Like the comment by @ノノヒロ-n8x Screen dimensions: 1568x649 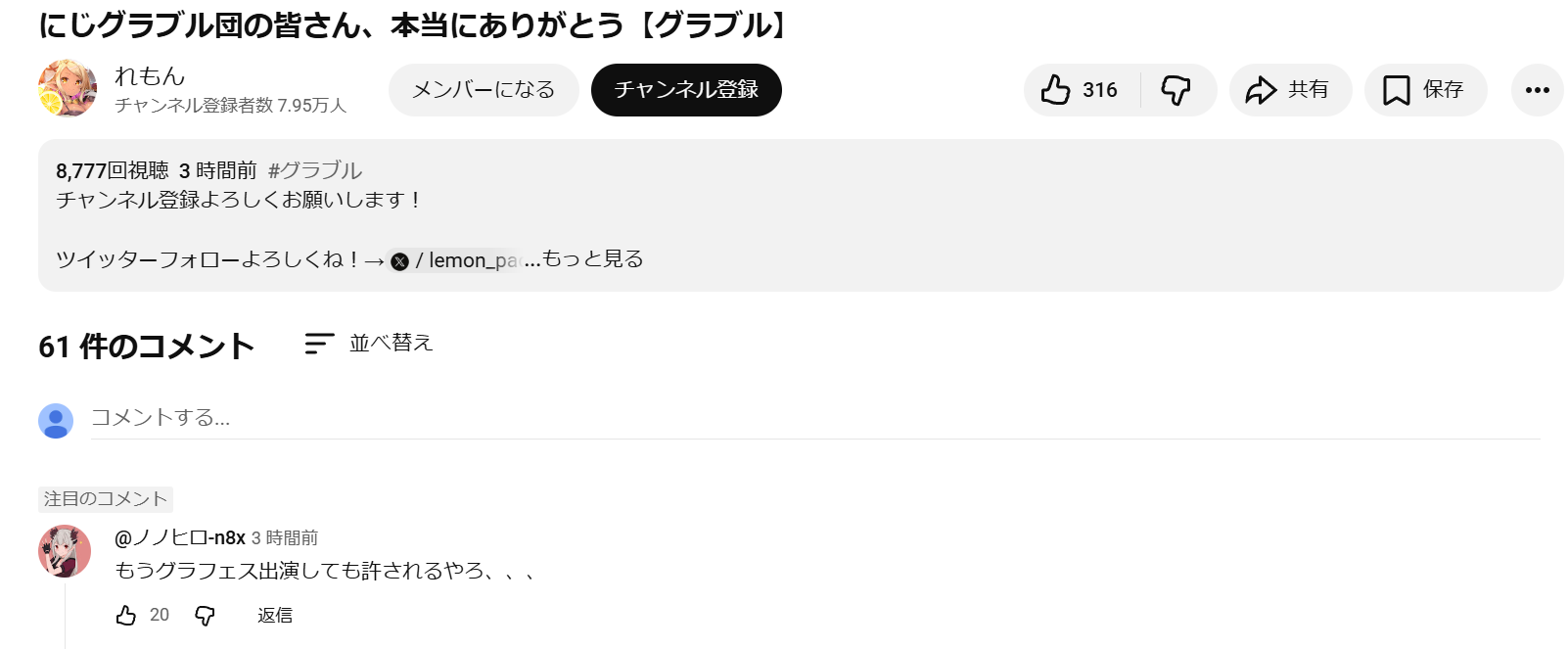[x=126, y=615]
